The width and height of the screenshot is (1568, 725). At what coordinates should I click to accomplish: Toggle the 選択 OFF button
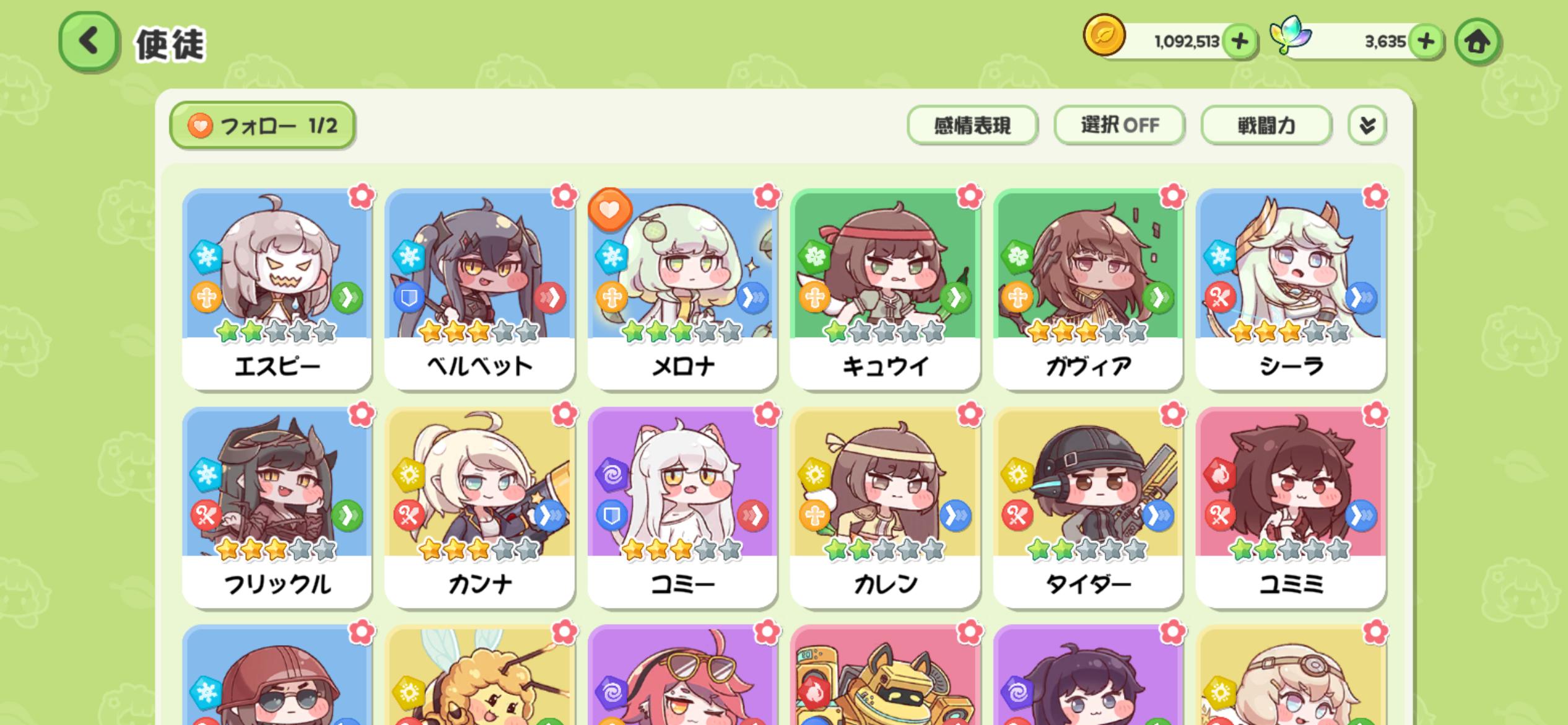pos(1119,126)
